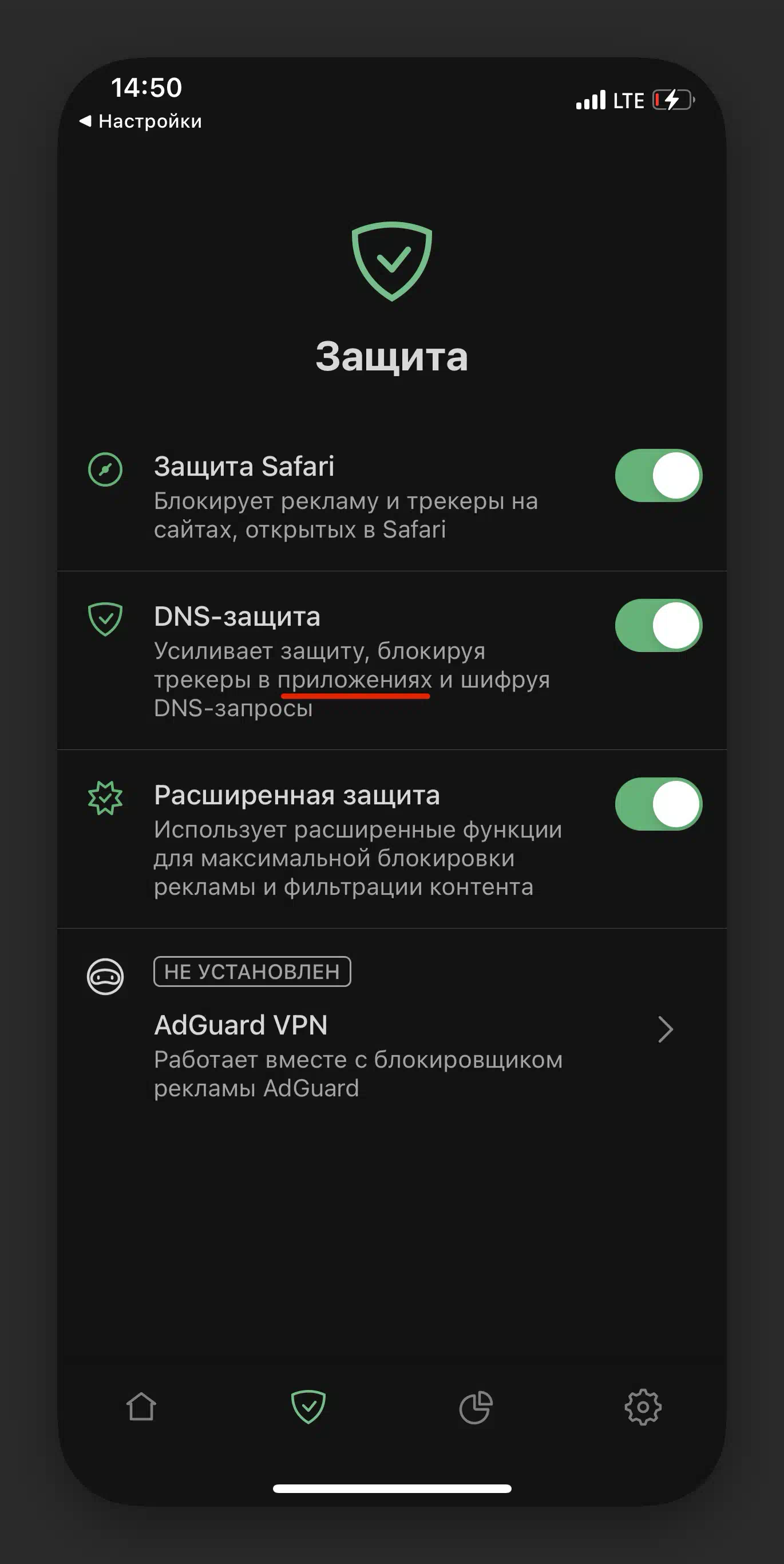Go back to Настройки via the status bar link
The image size is (784, 1564).
pyautogui.click(x=140, y=121)
